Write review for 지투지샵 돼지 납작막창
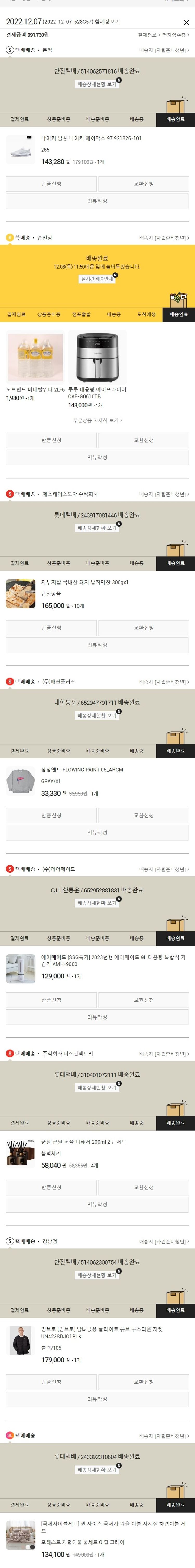 point(97,645)
